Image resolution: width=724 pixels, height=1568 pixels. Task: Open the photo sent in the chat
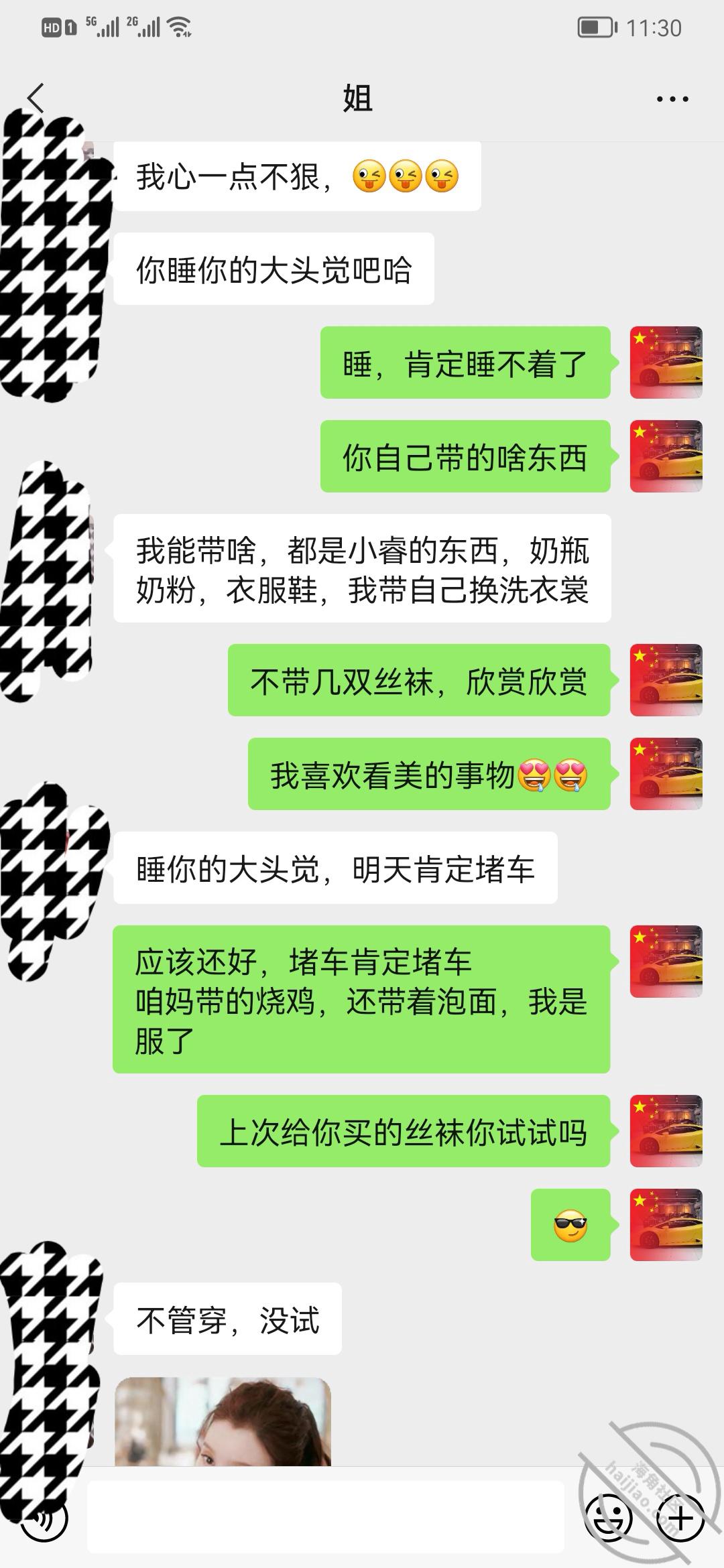coord(223,1421)
